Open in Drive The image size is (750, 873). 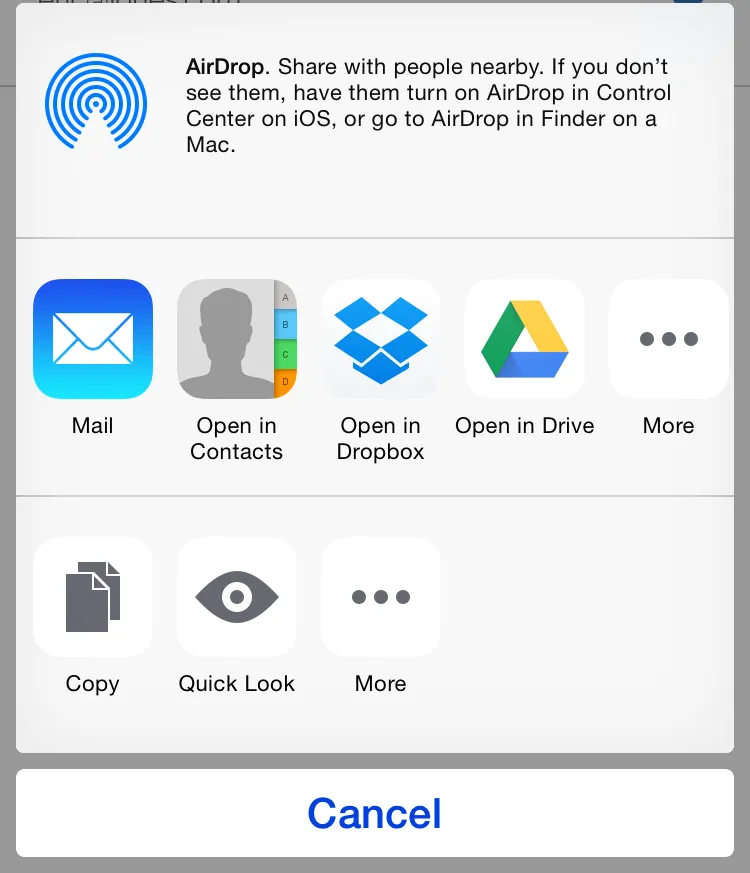pos(525,339)
